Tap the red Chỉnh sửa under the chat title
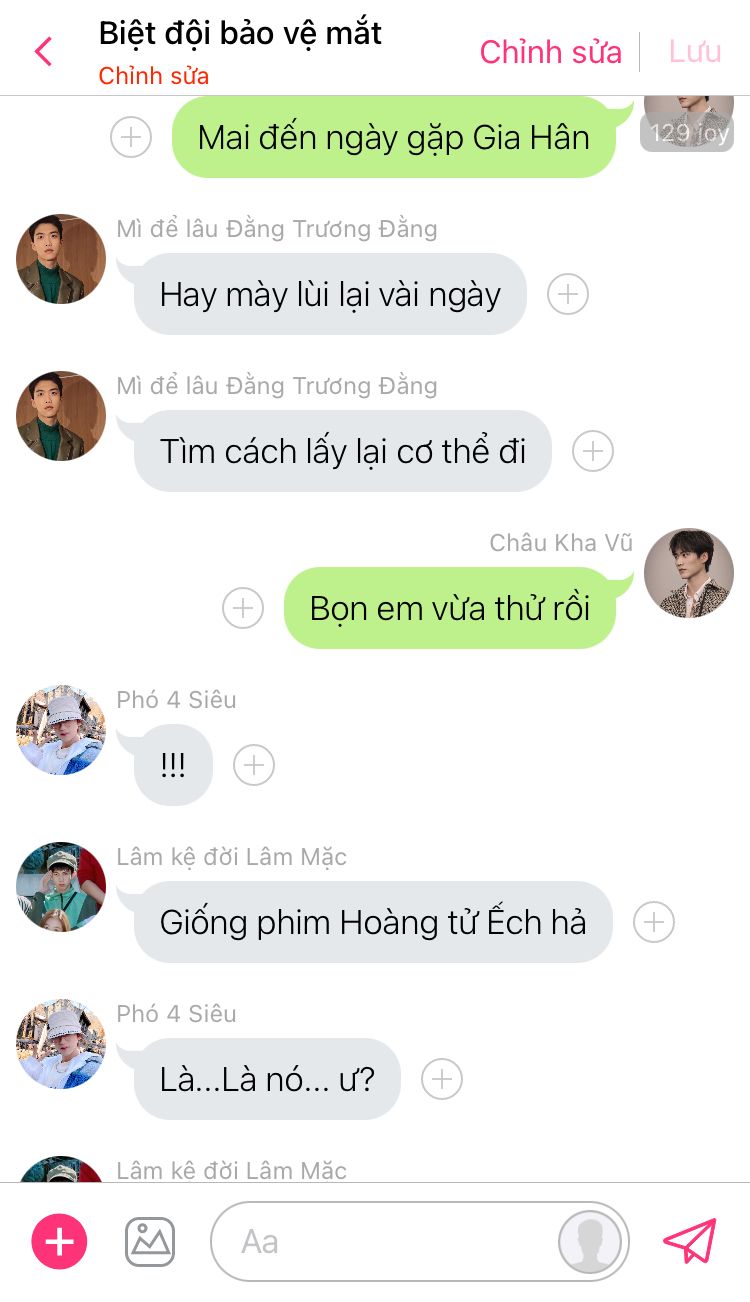Image resolution: width=750 pixels, height=1302 pixels. point(153,76)
